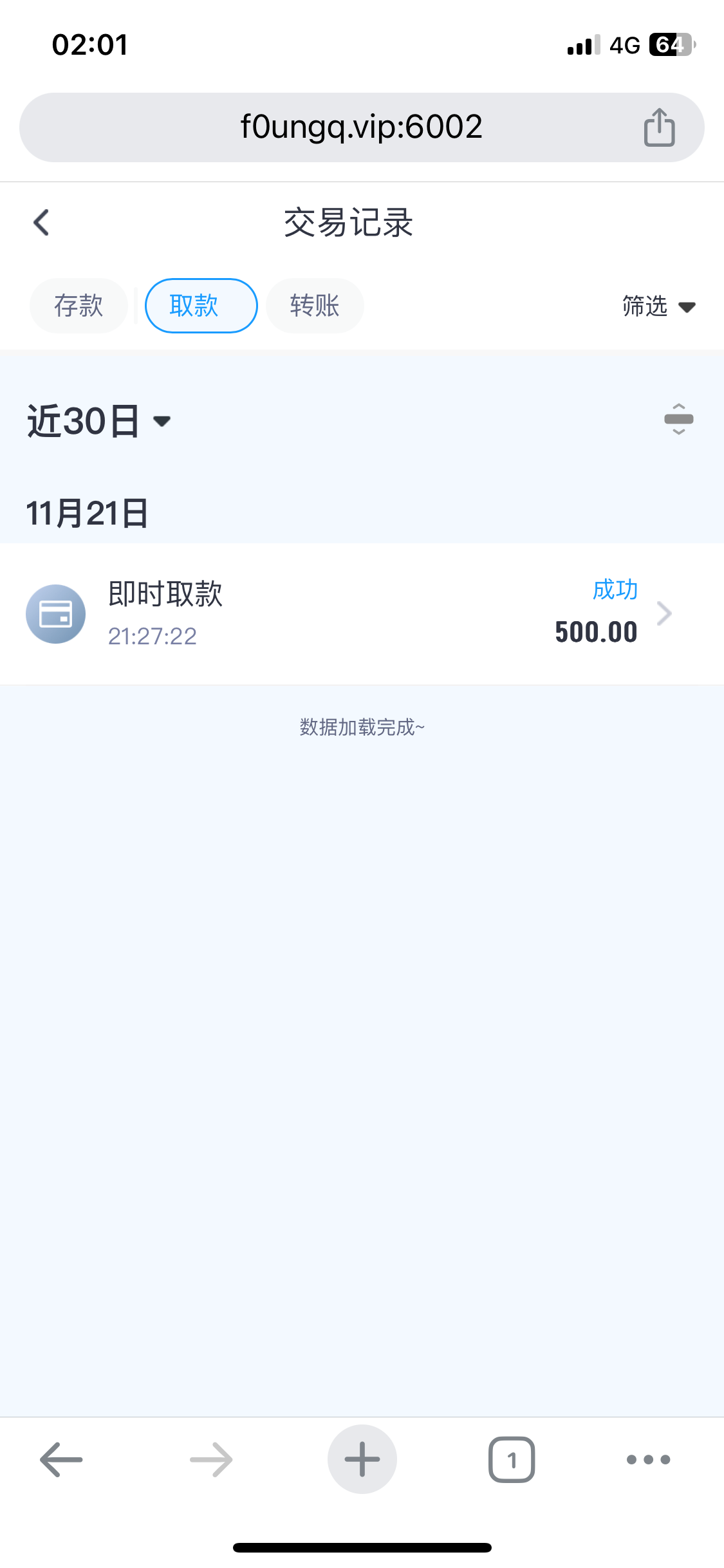Navigate back using the browser back arrow
Image resolution: width=724 pixels, height=1568 pixels.
pos(62,1459)
